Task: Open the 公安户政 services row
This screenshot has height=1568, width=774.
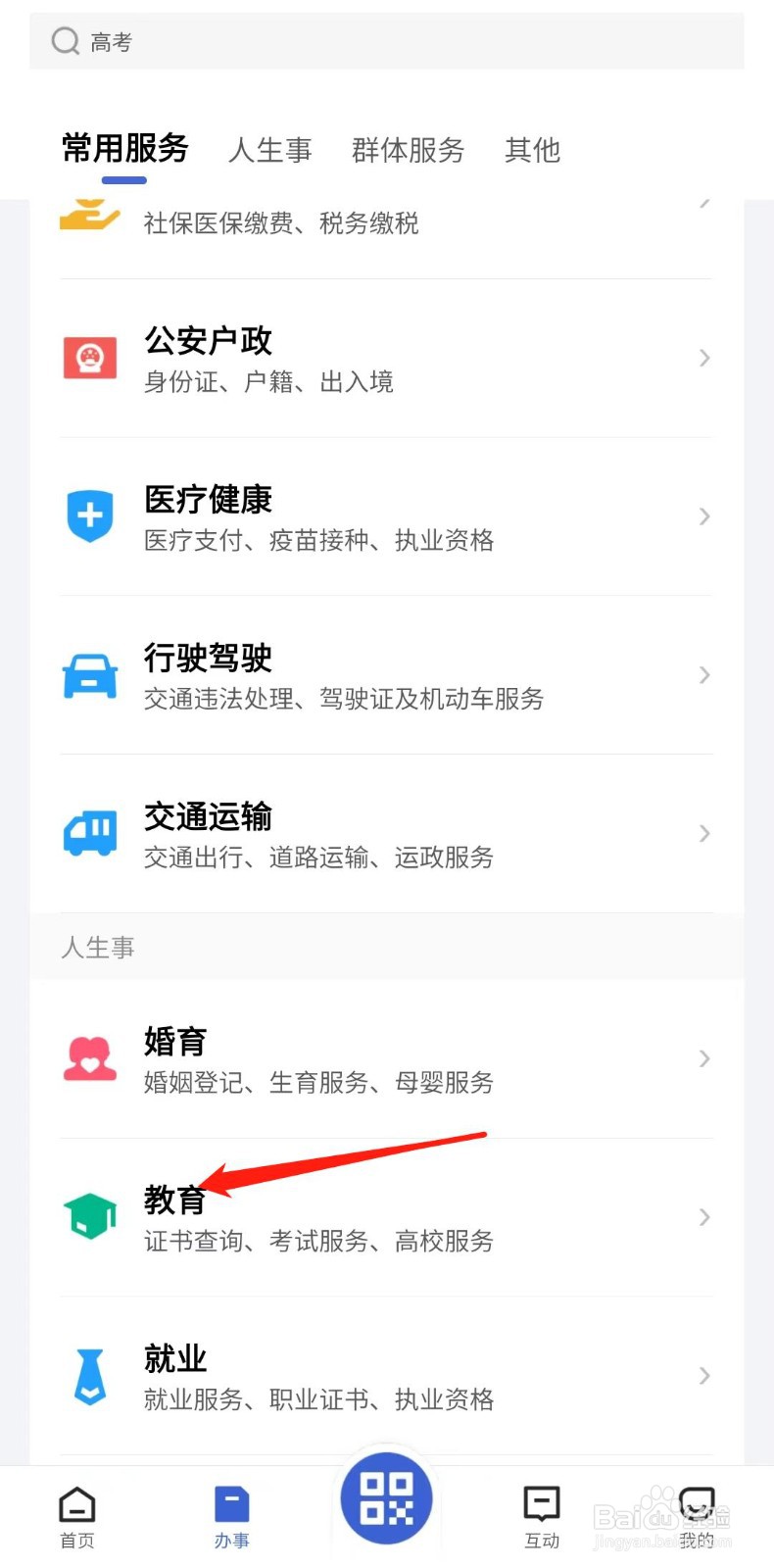Action: [386, 359]
